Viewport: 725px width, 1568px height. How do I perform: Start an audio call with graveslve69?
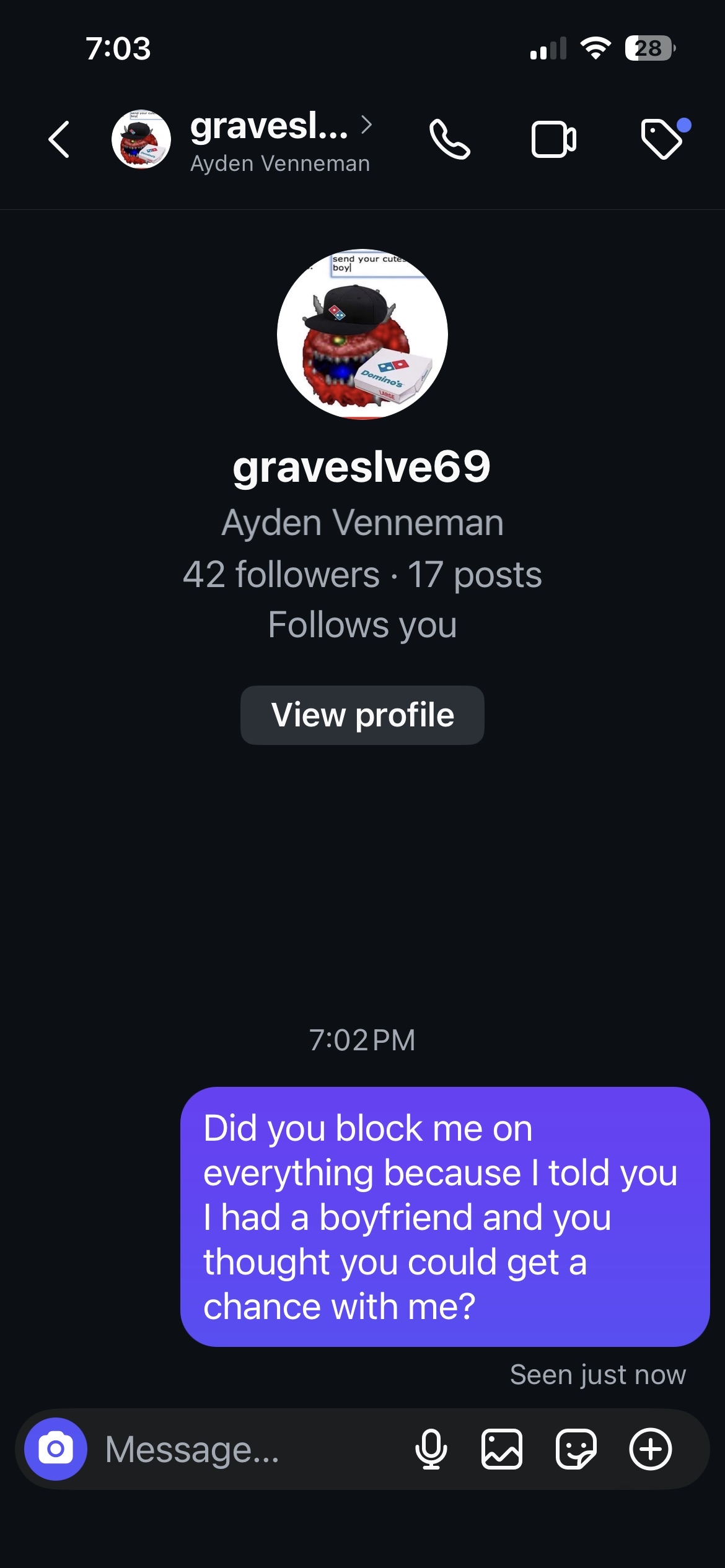click(x=450, y=139)
